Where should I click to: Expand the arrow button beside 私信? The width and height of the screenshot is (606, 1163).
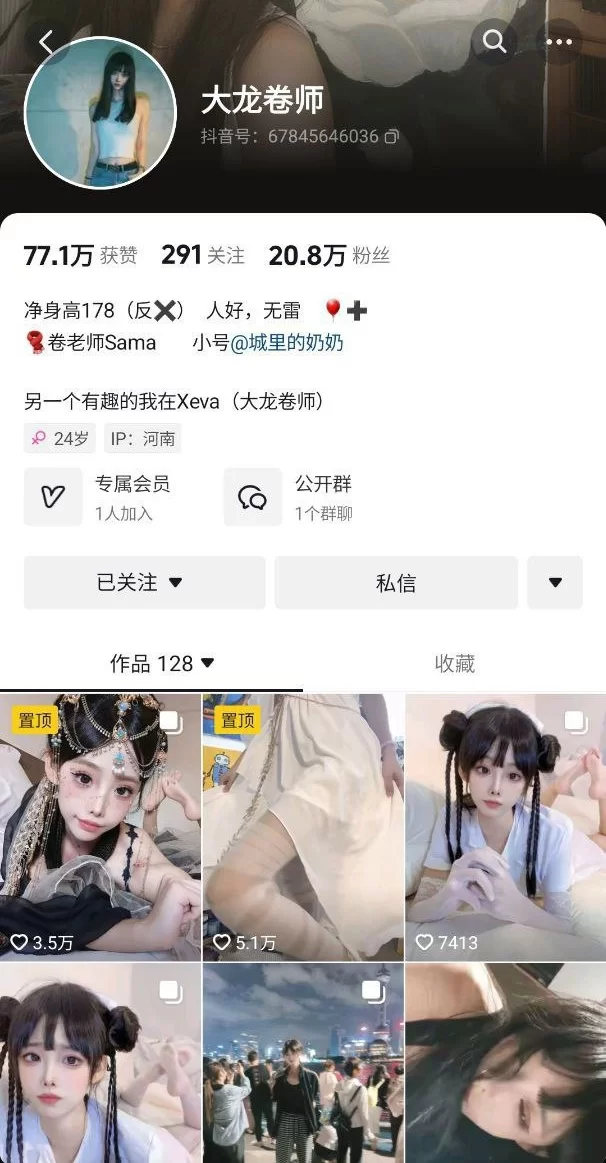[555, 583]
